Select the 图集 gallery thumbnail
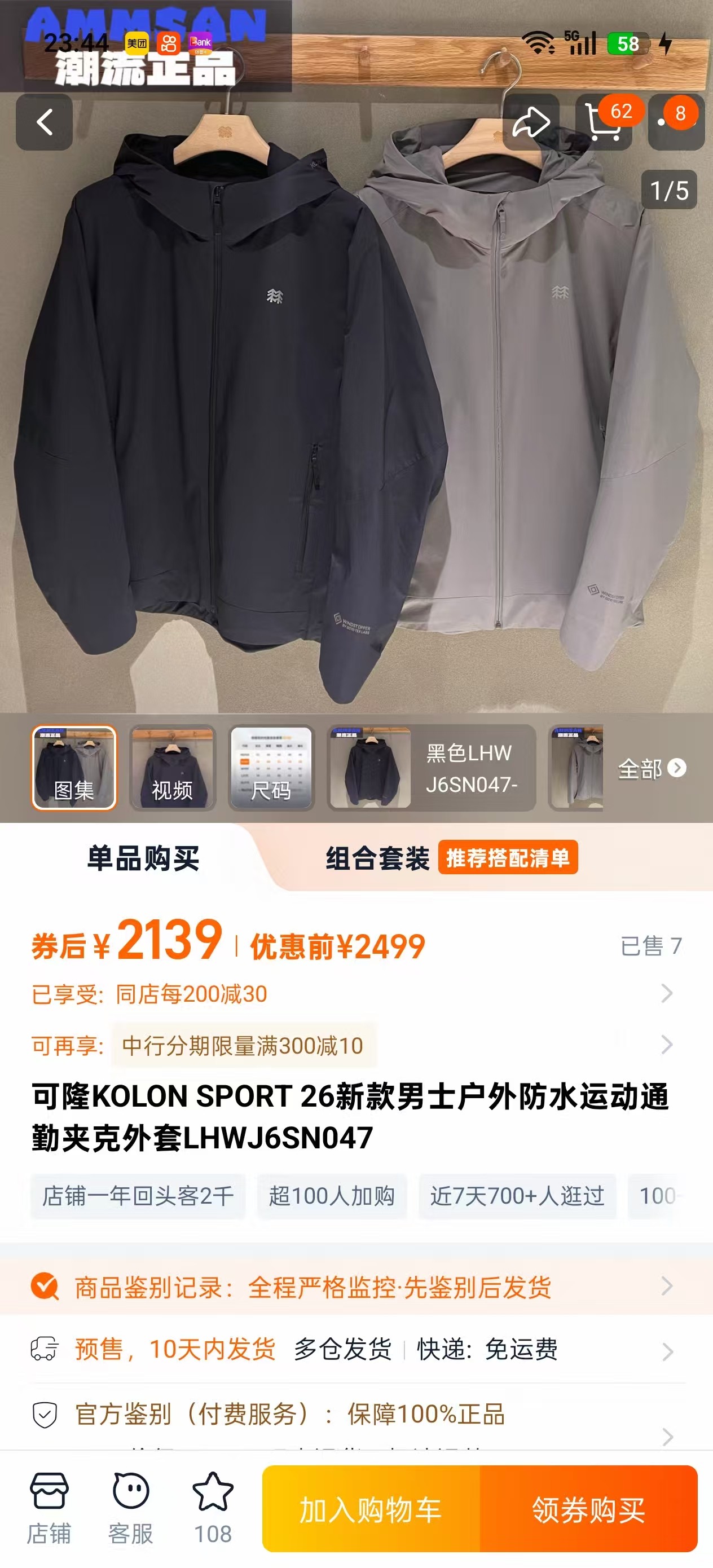 point(74,768)
